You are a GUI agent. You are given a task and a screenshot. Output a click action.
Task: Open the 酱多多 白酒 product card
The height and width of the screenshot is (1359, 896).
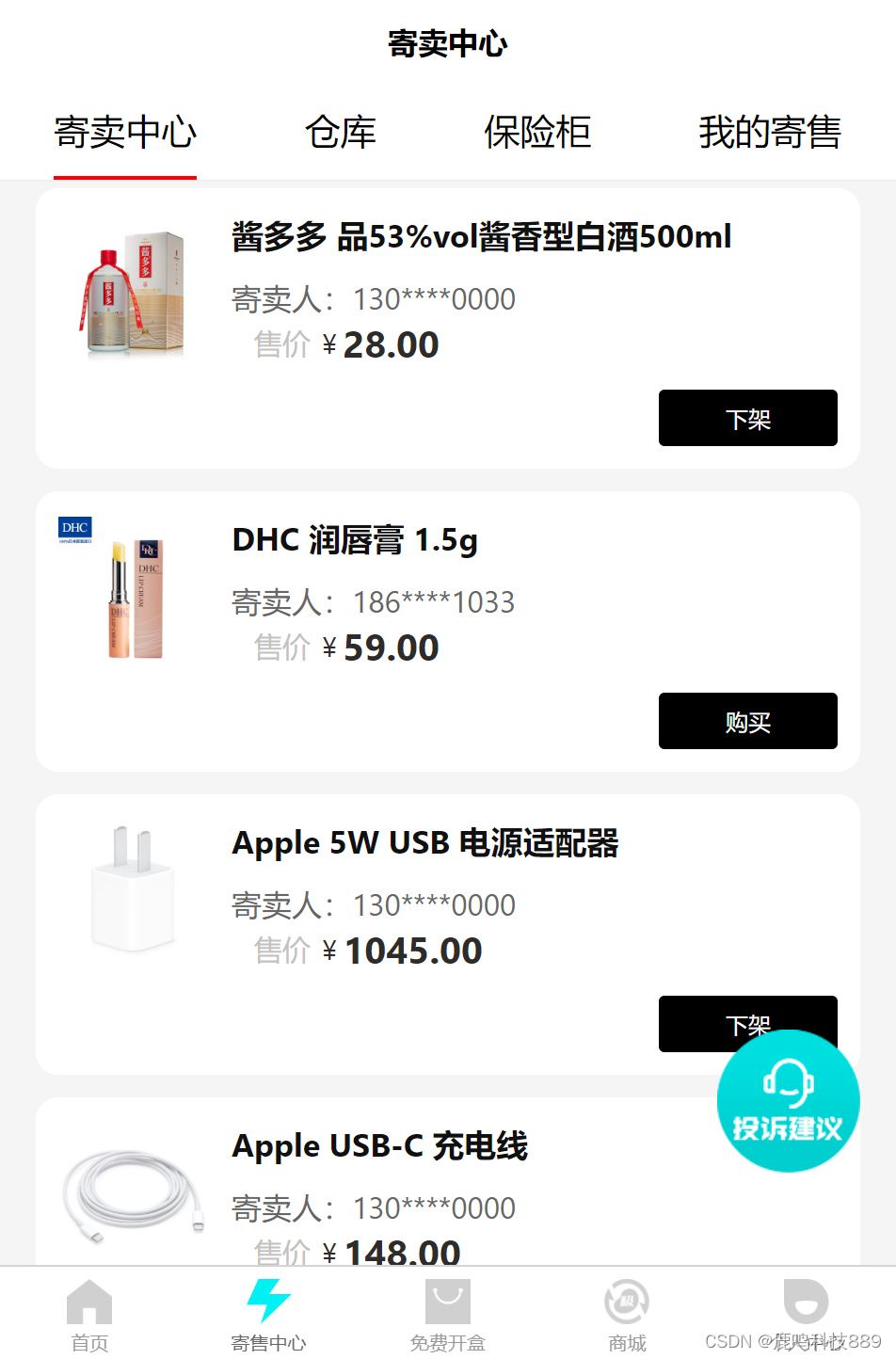480,237
